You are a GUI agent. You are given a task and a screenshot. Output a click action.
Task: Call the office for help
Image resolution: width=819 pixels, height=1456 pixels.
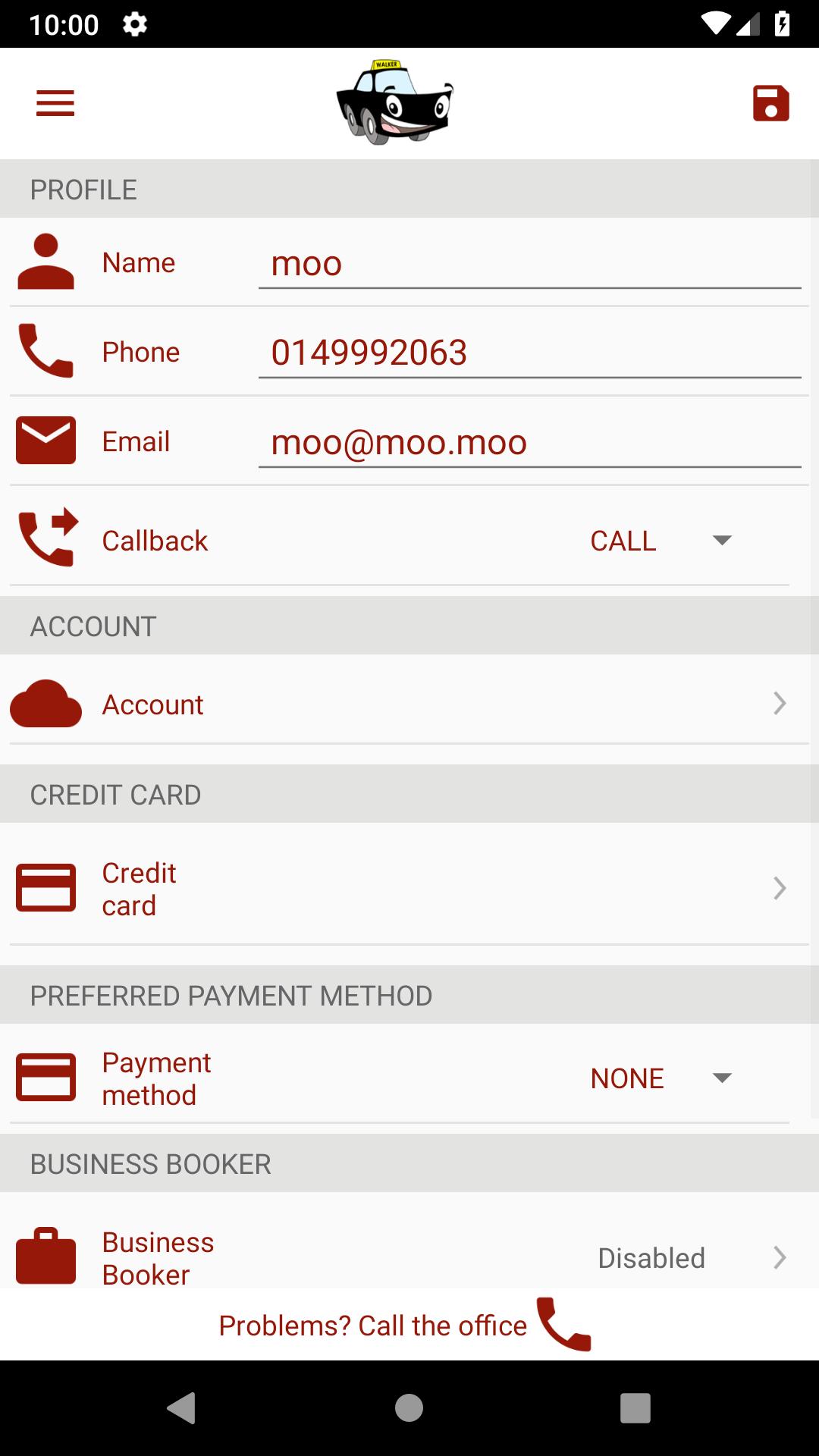[405, 1326]
